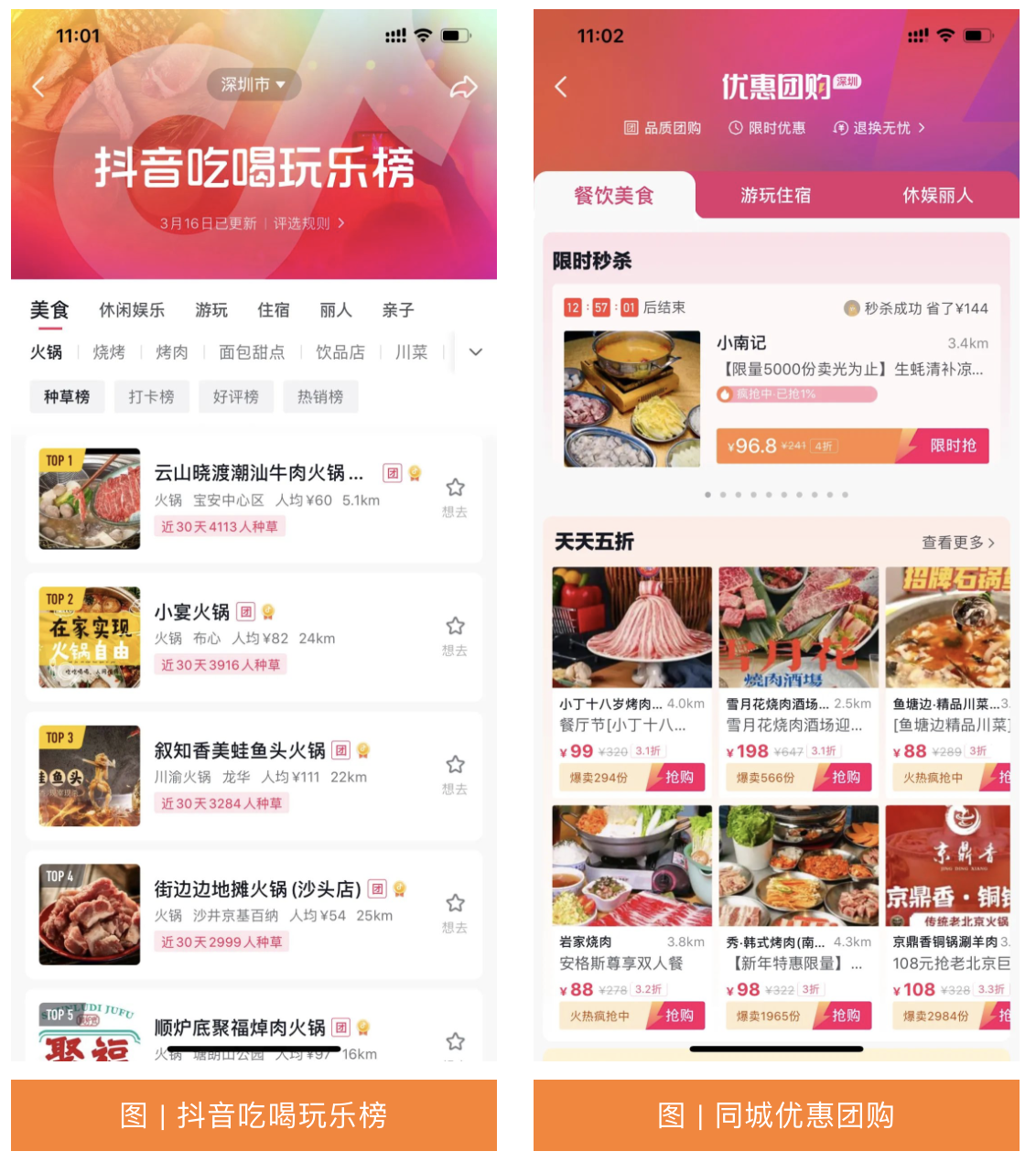
Task: Click the back arrow on the 抖音吃喝玩乐榜 page
Action: pos(38,86)
